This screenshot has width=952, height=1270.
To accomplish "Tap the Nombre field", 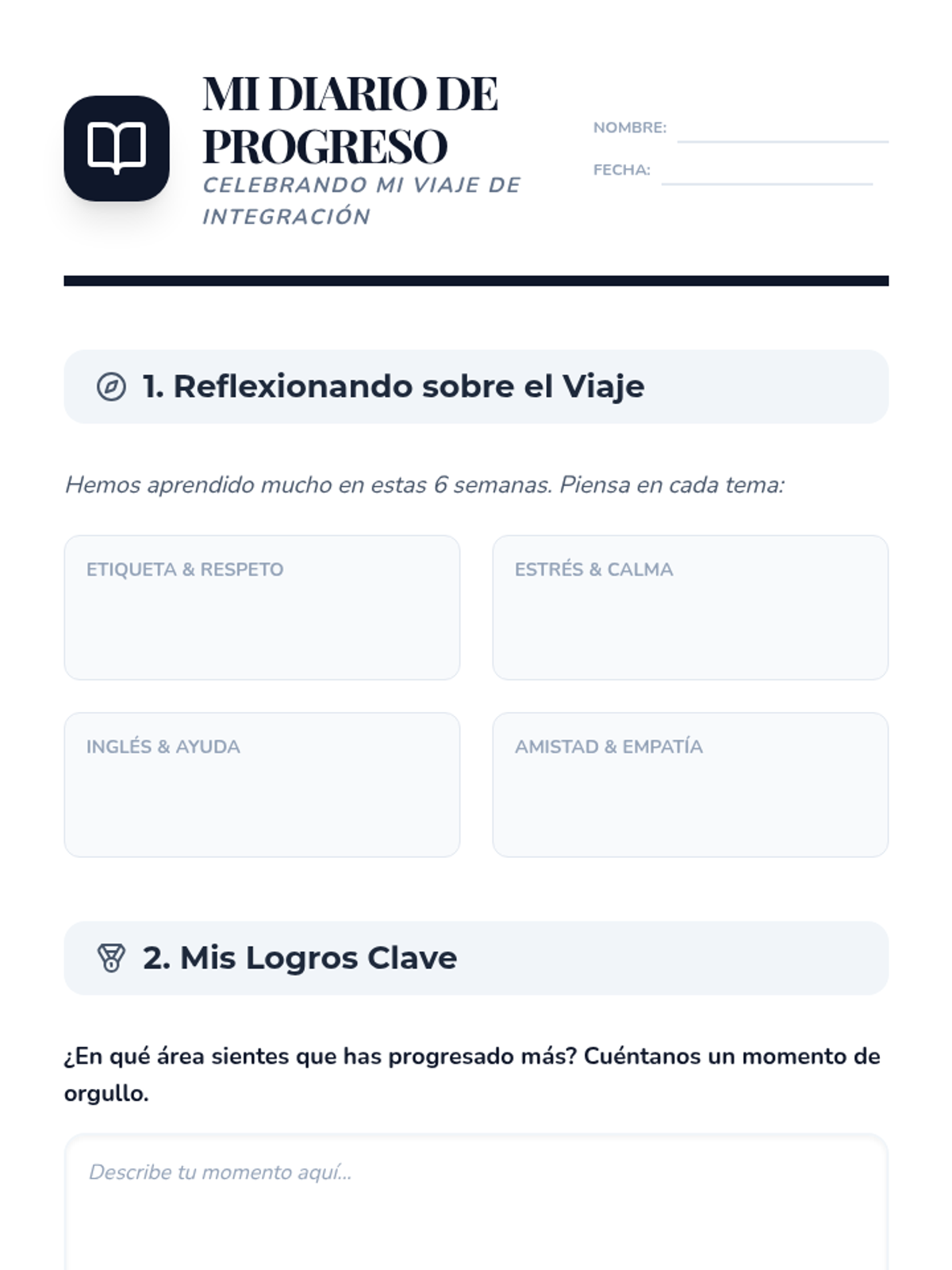I will [782, 129].
